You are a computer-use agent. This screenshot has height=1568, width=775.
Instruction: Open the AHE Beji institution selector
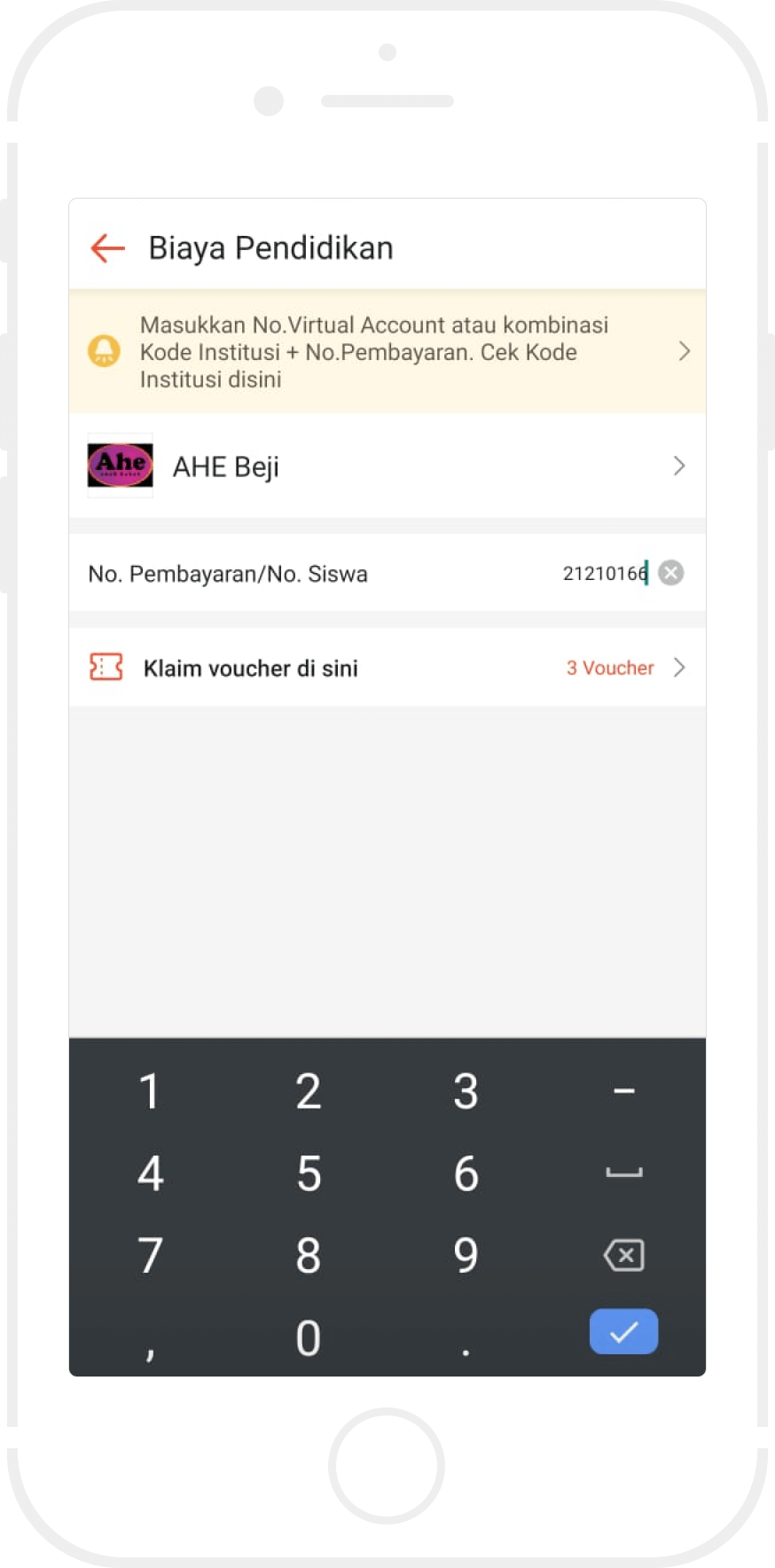point(387,466)
